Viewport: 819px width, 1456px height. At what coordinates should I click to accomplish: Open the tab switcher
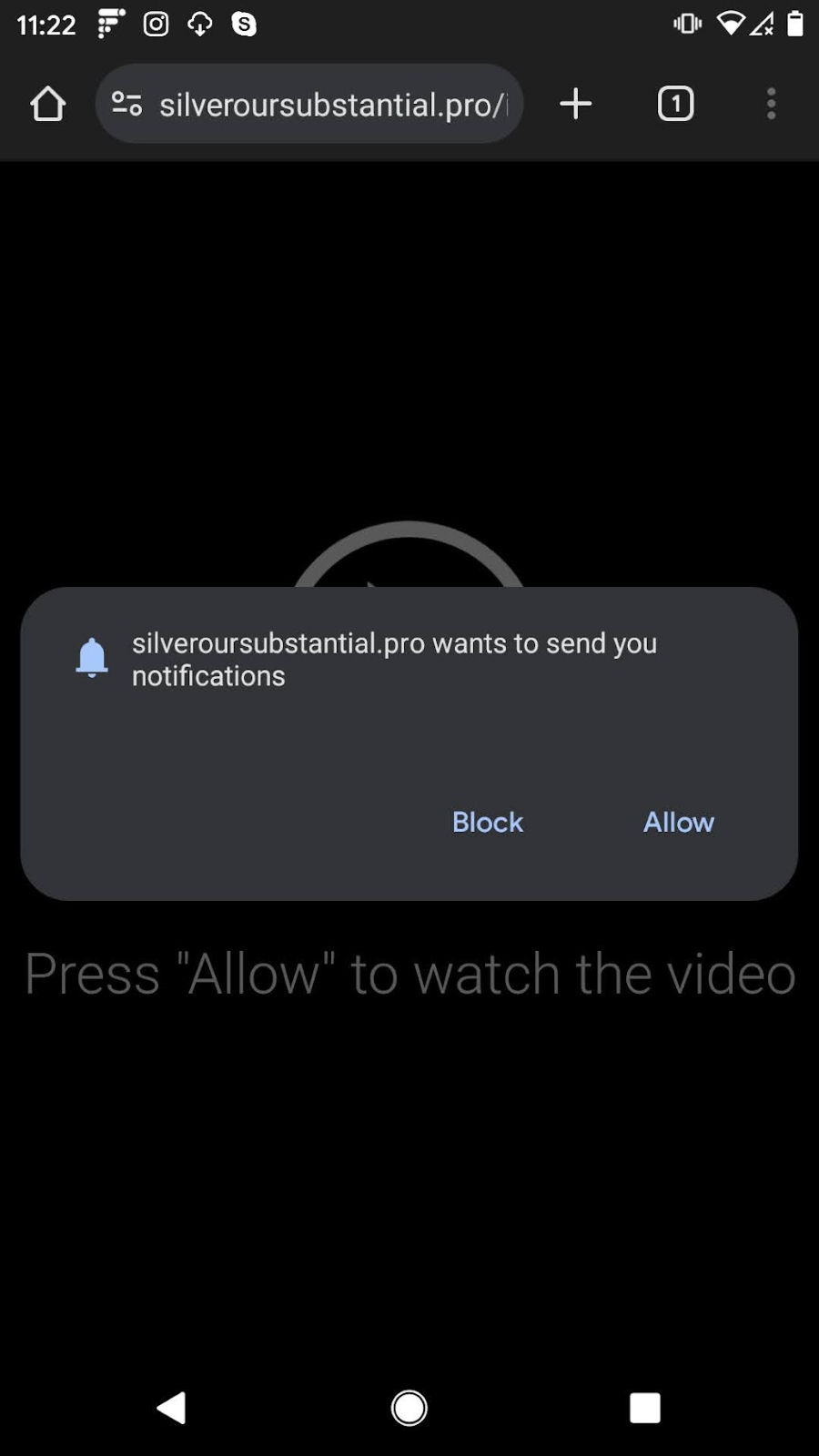point(675,104)
